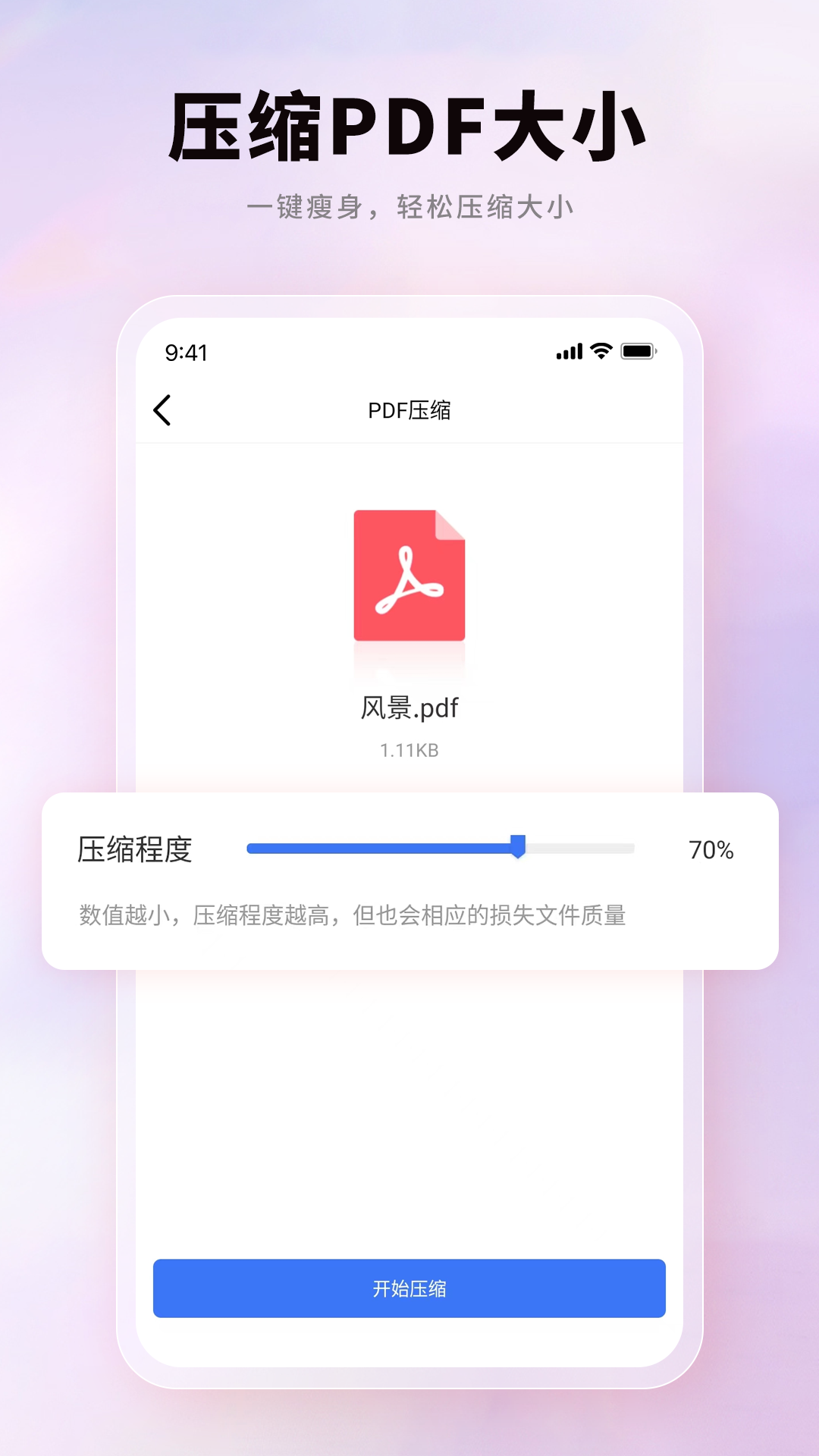This screenshot has height=1456, width=819.
Task: Open the previous screen via back chevron
Action: point(162,409)
